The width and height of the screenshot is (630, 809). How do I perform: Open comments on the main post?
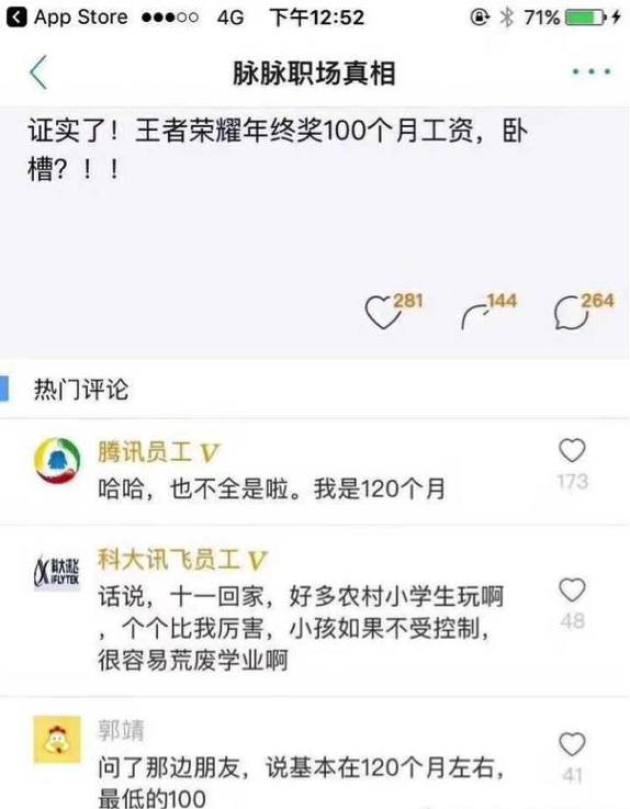(570, 312)
